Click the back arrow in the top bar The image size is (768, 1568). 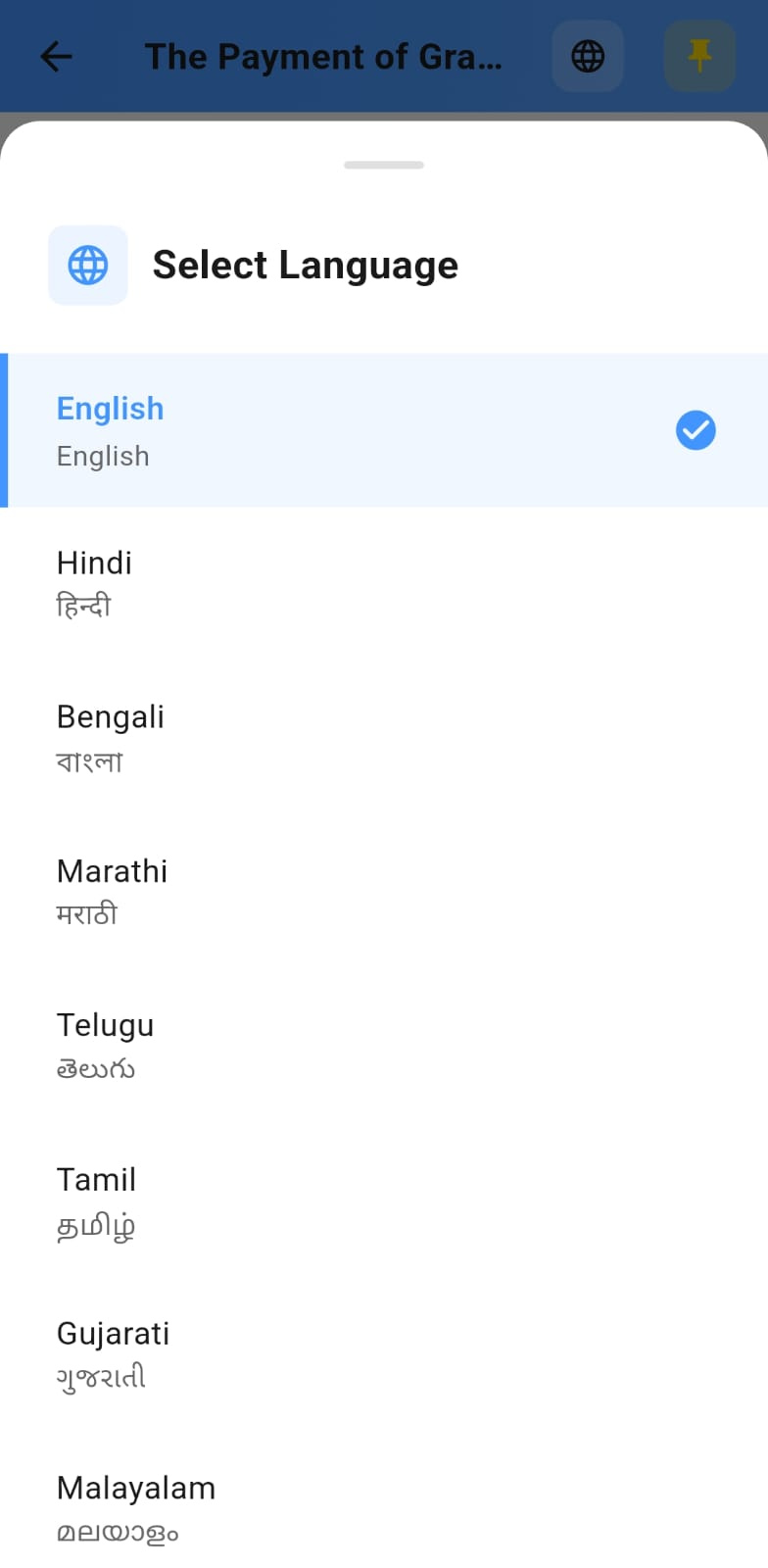tap(55, 56)
